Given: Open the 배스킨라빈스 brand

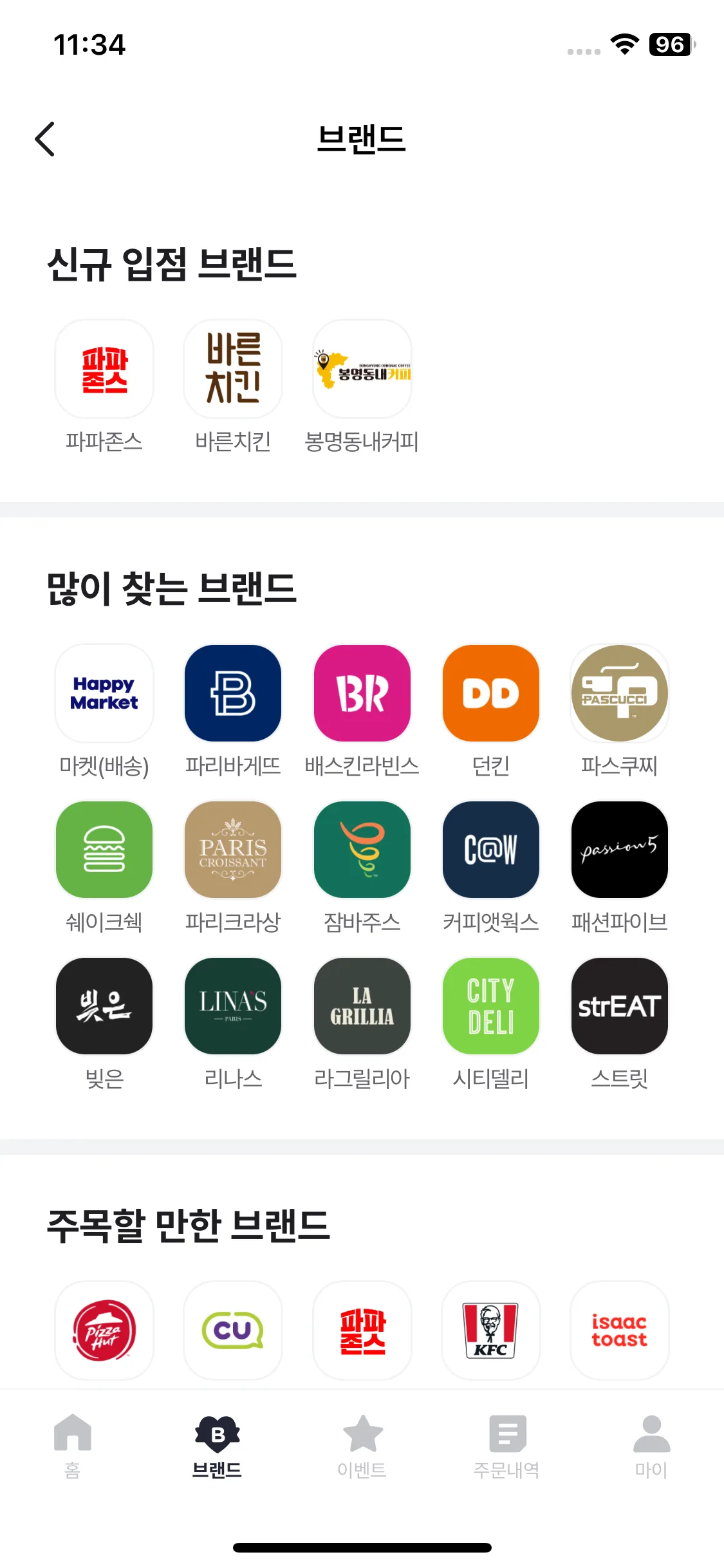Looking at the screenshot, I should pos(362,693).
